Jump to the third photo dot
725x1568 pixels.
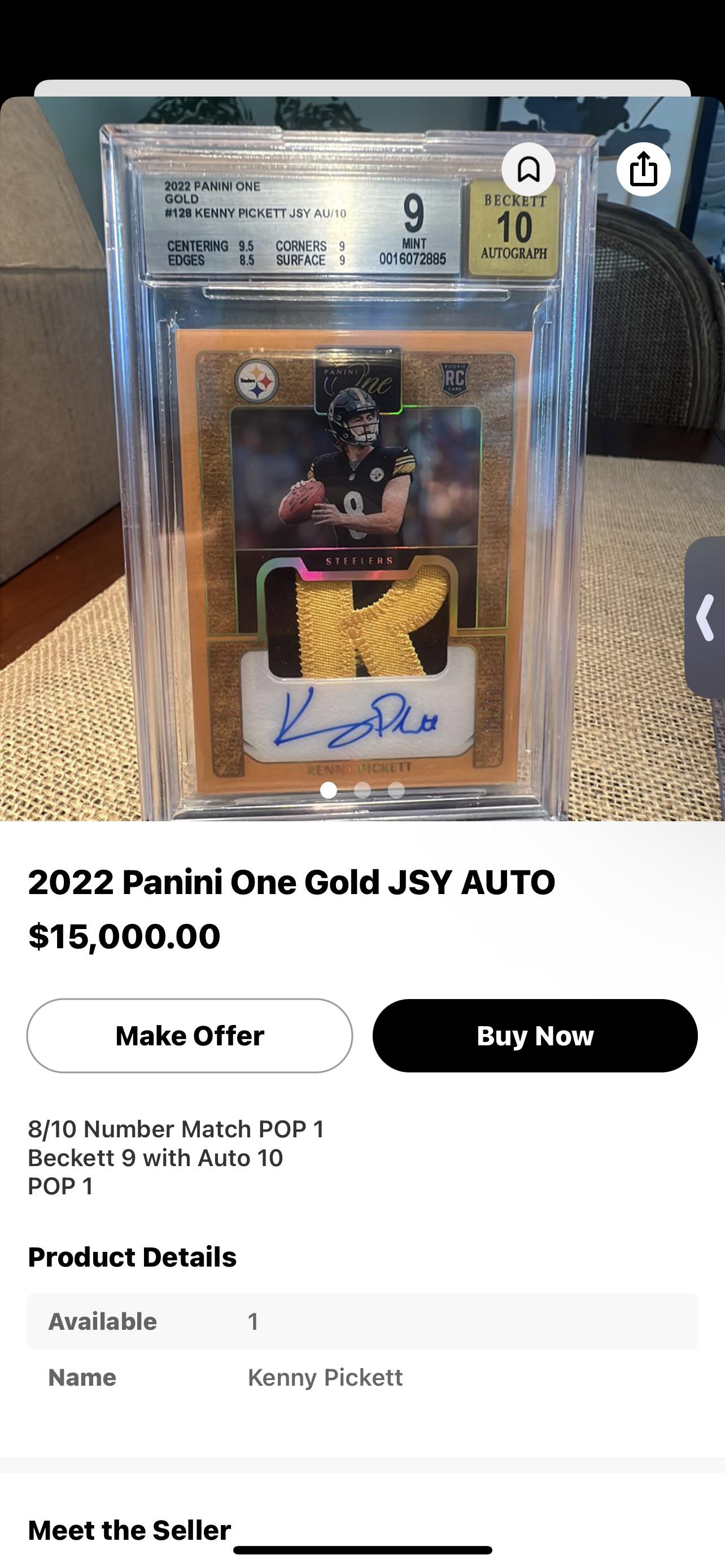point(396,790)
